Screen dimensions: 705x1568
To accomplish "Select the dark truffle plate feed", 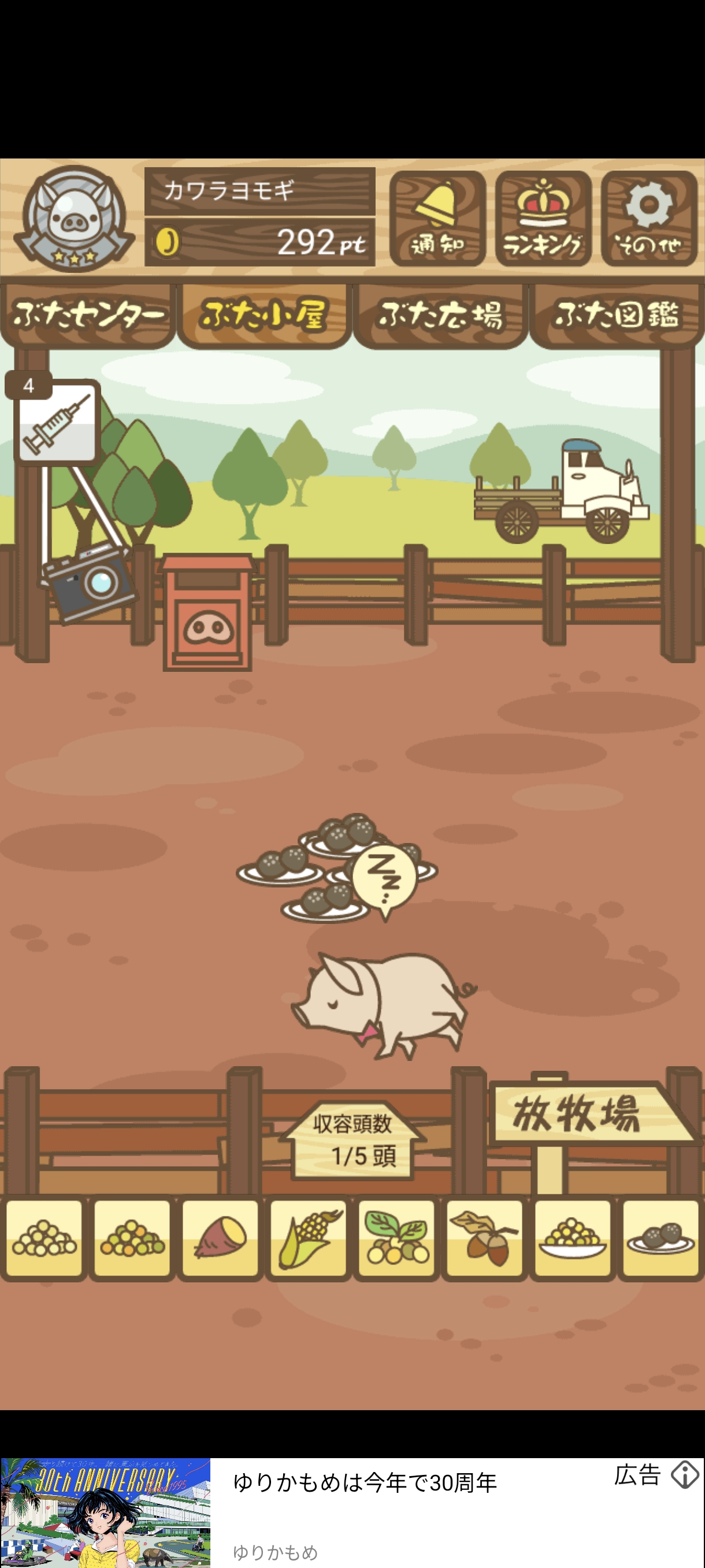I will pyautogui.click(x=660, y=1238).
